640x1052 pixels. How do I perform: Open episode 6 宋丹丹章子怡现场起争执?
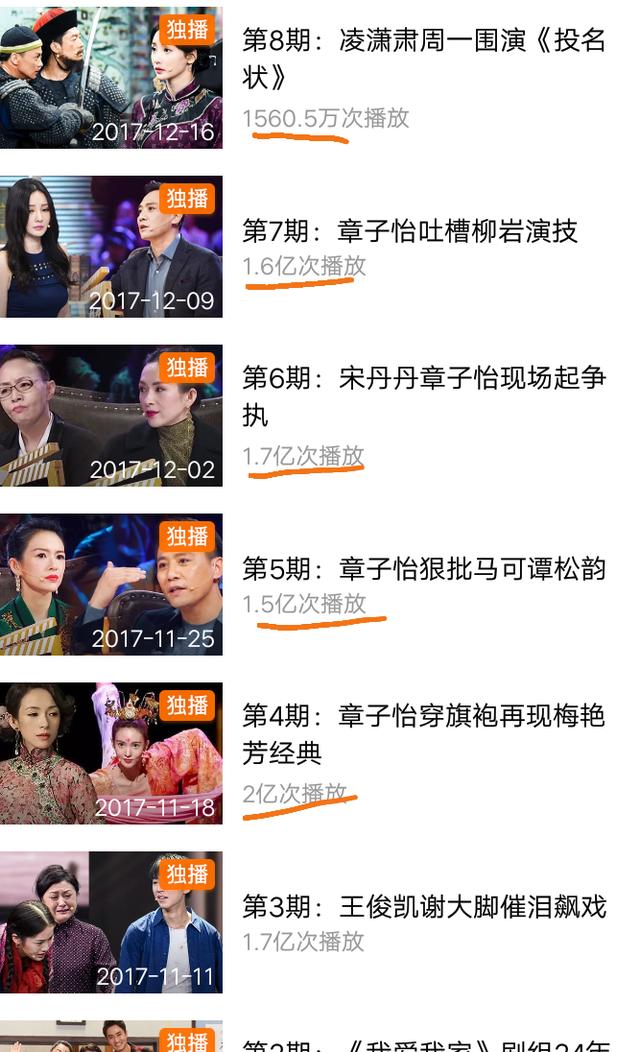424,396
